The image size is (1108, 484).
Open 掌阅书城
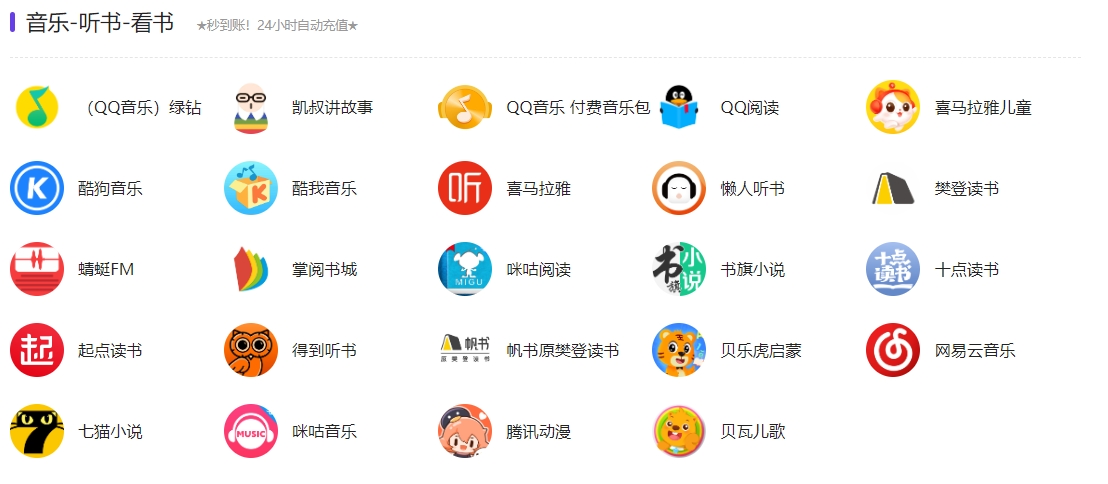324,269
